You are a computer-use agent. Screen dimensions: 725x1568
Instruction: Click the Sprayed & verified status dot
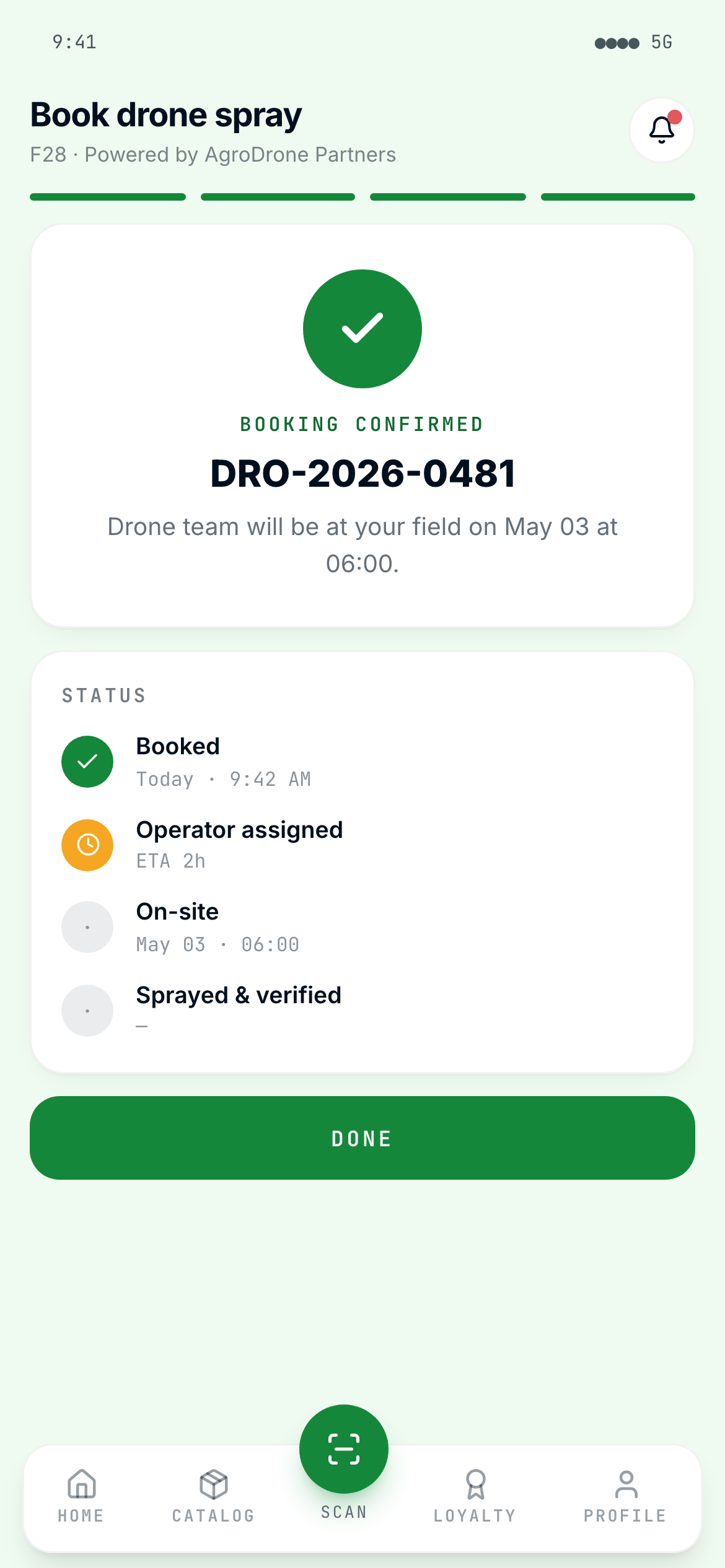click(x=87, y=1010)
